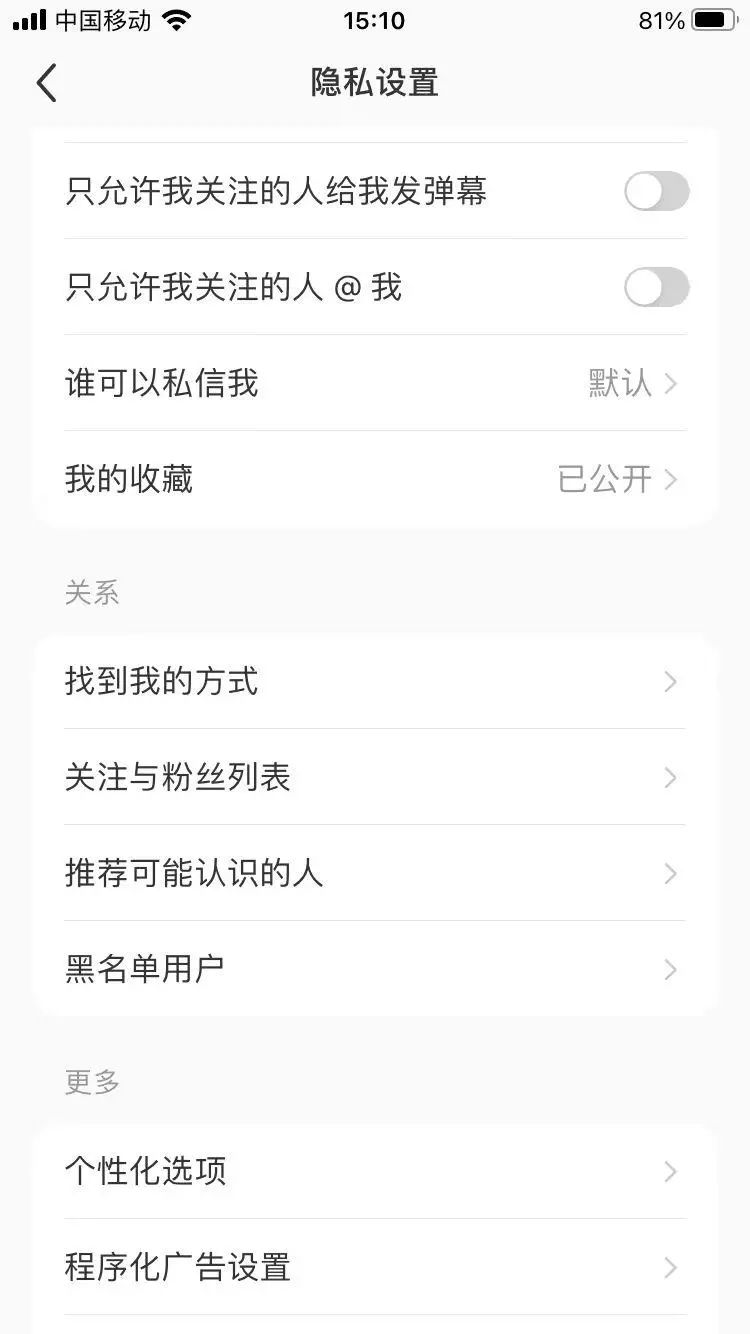Screen dimensions: 750x1334
Task: Select 推荐可能认识的人 row
Action: pyautogui.click(x=375, y=874)
